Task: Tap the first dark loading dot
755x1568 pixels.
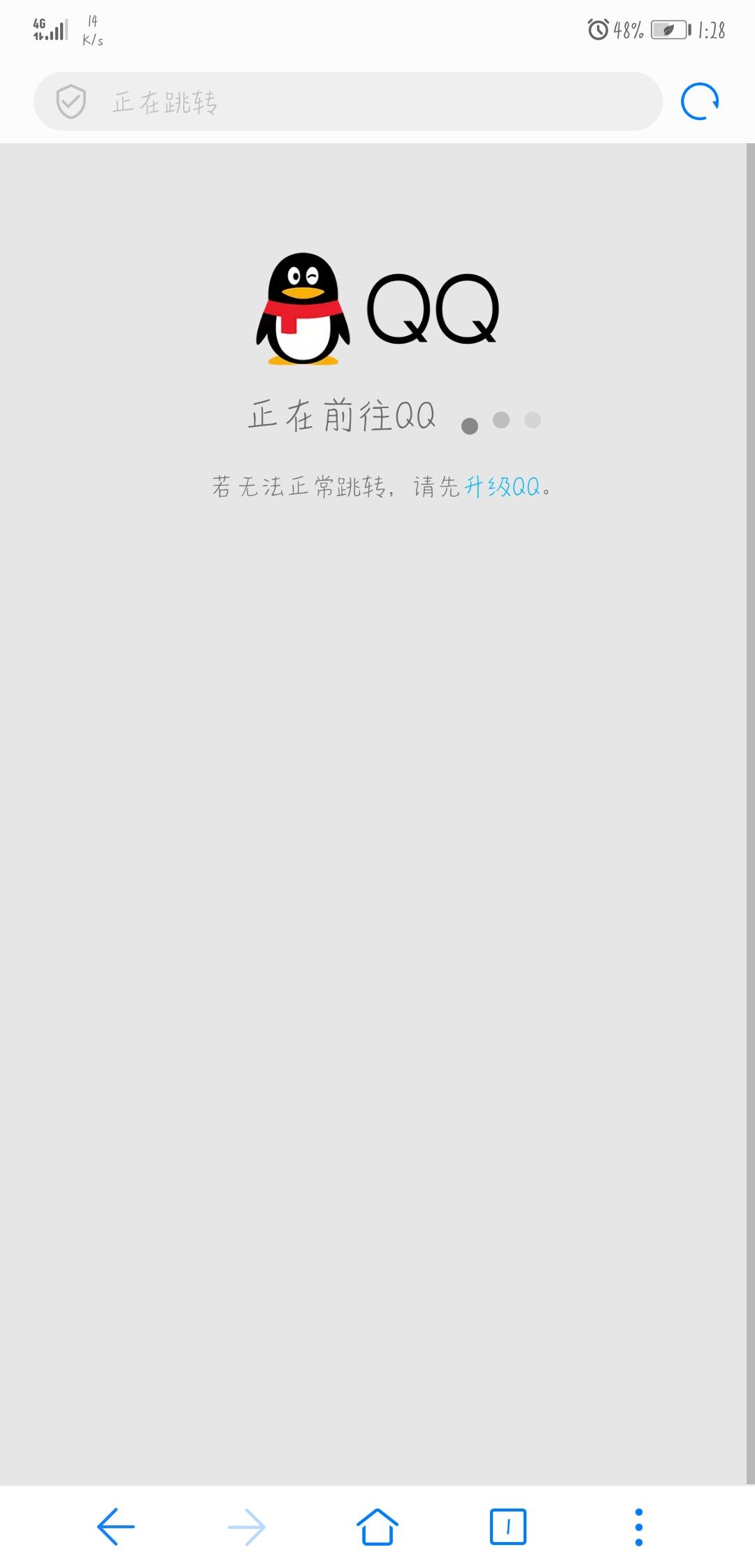Action: pyautogui.click(x=468, y=421)
